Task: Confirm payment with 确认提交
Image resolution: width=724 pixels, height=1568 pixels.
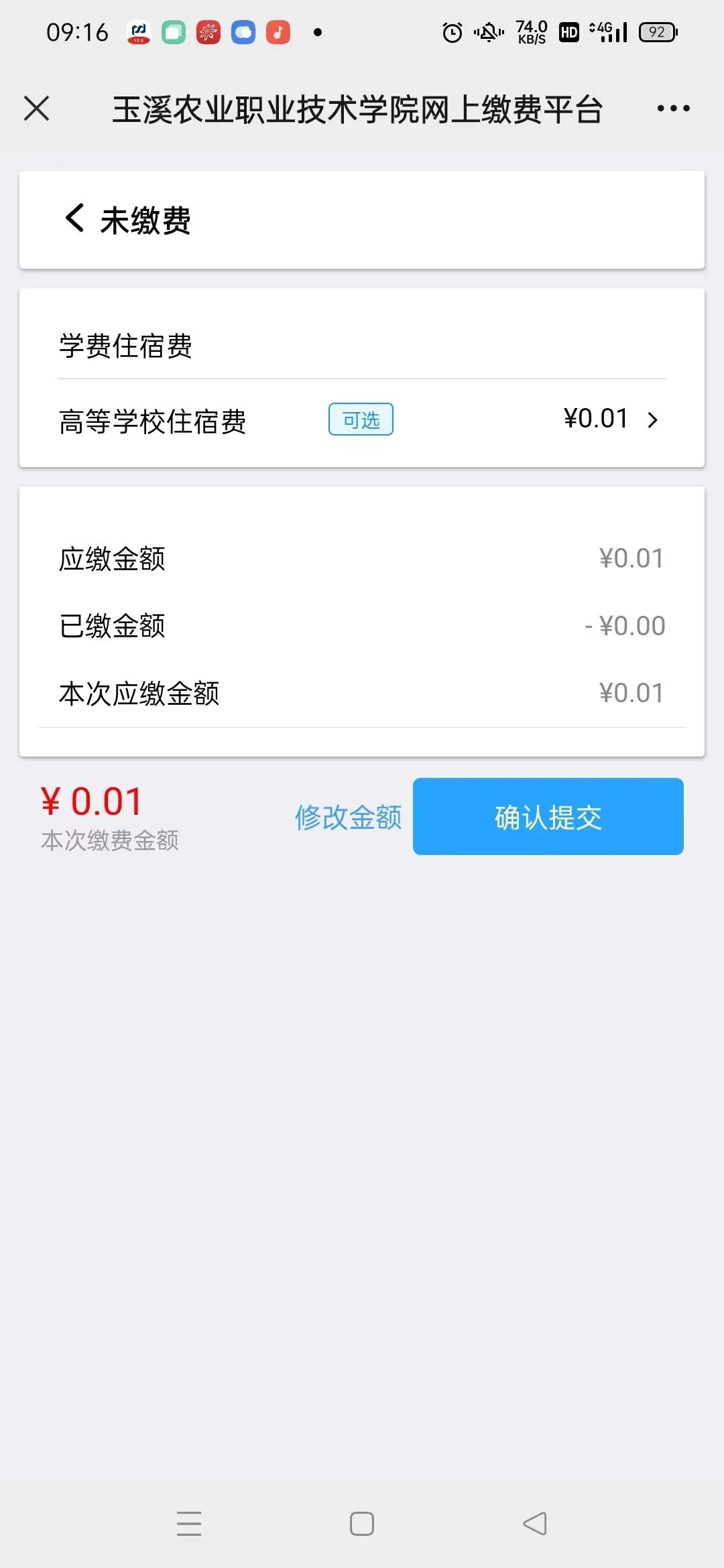Action: [548, 816]
